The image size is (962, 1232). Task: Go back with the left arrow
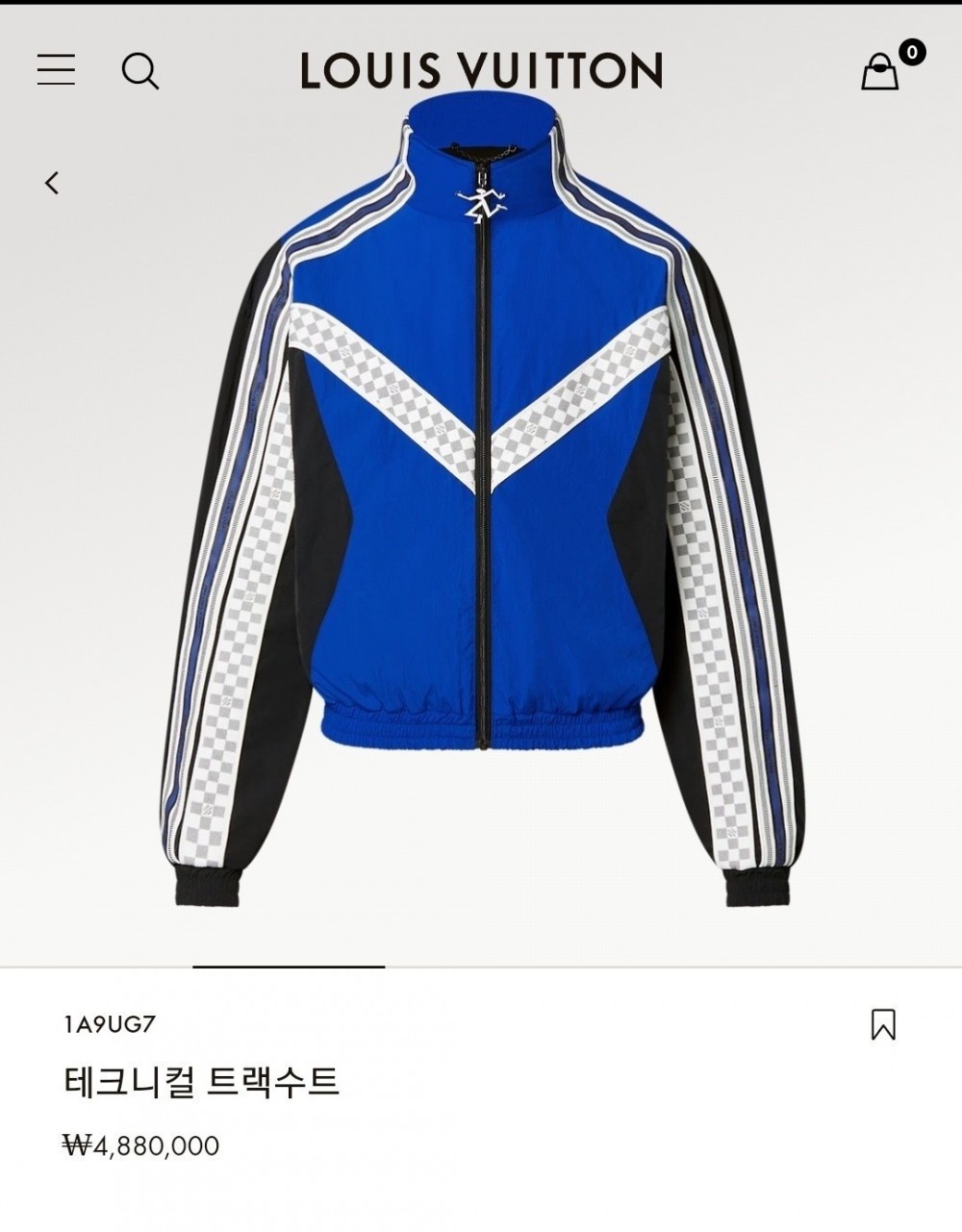53,182
